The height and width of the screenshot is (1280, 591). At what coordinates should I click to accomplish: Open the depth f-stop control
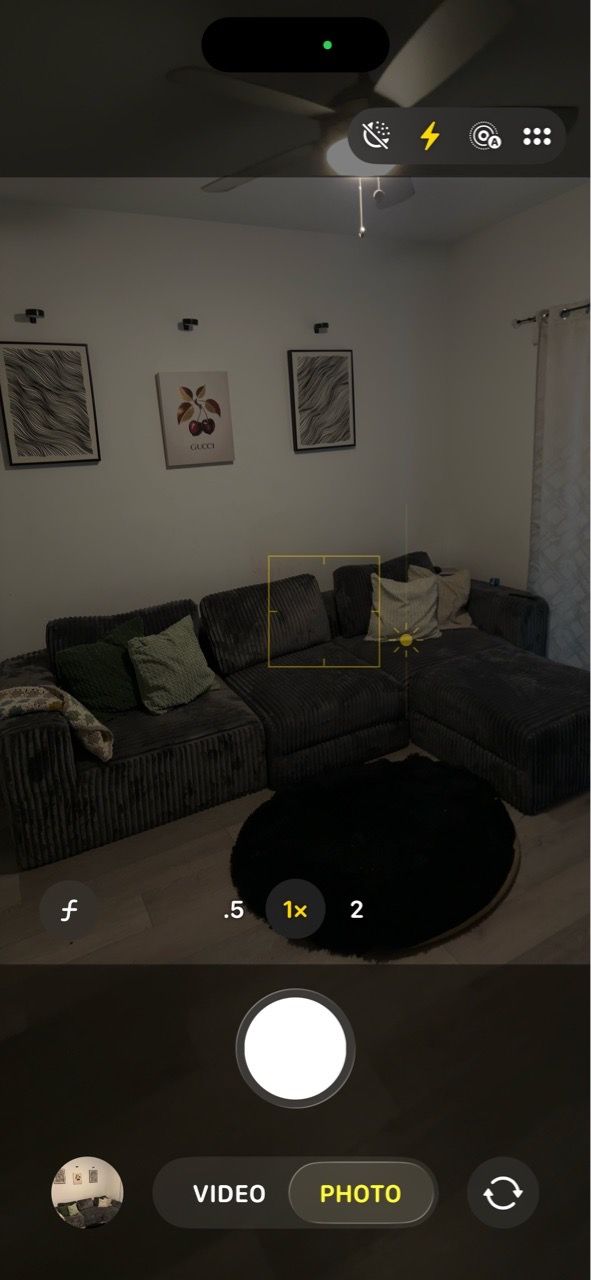[69, 910]
